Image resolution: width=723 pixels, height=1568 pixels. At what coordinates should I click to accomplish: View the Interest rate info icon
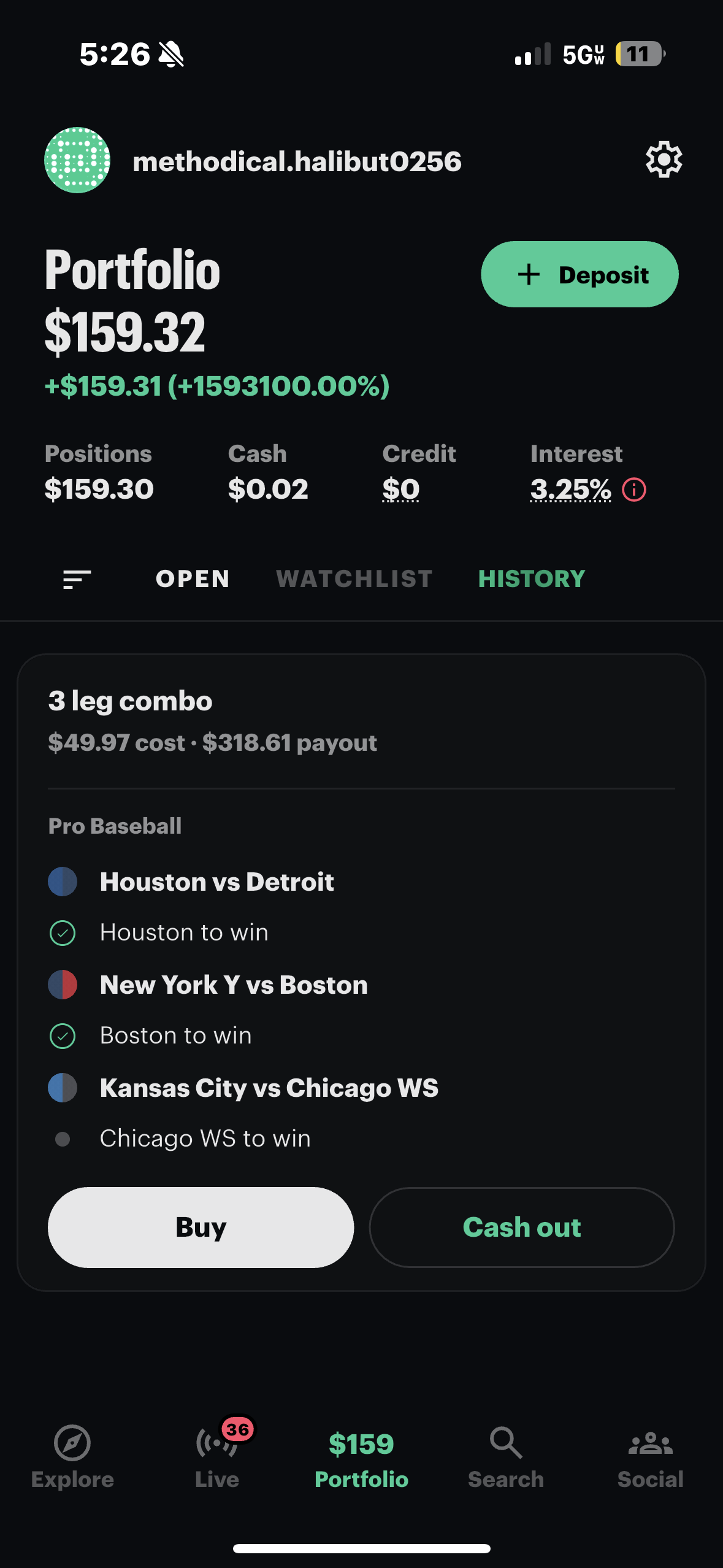pyautogui.click(x=634, y=490)
